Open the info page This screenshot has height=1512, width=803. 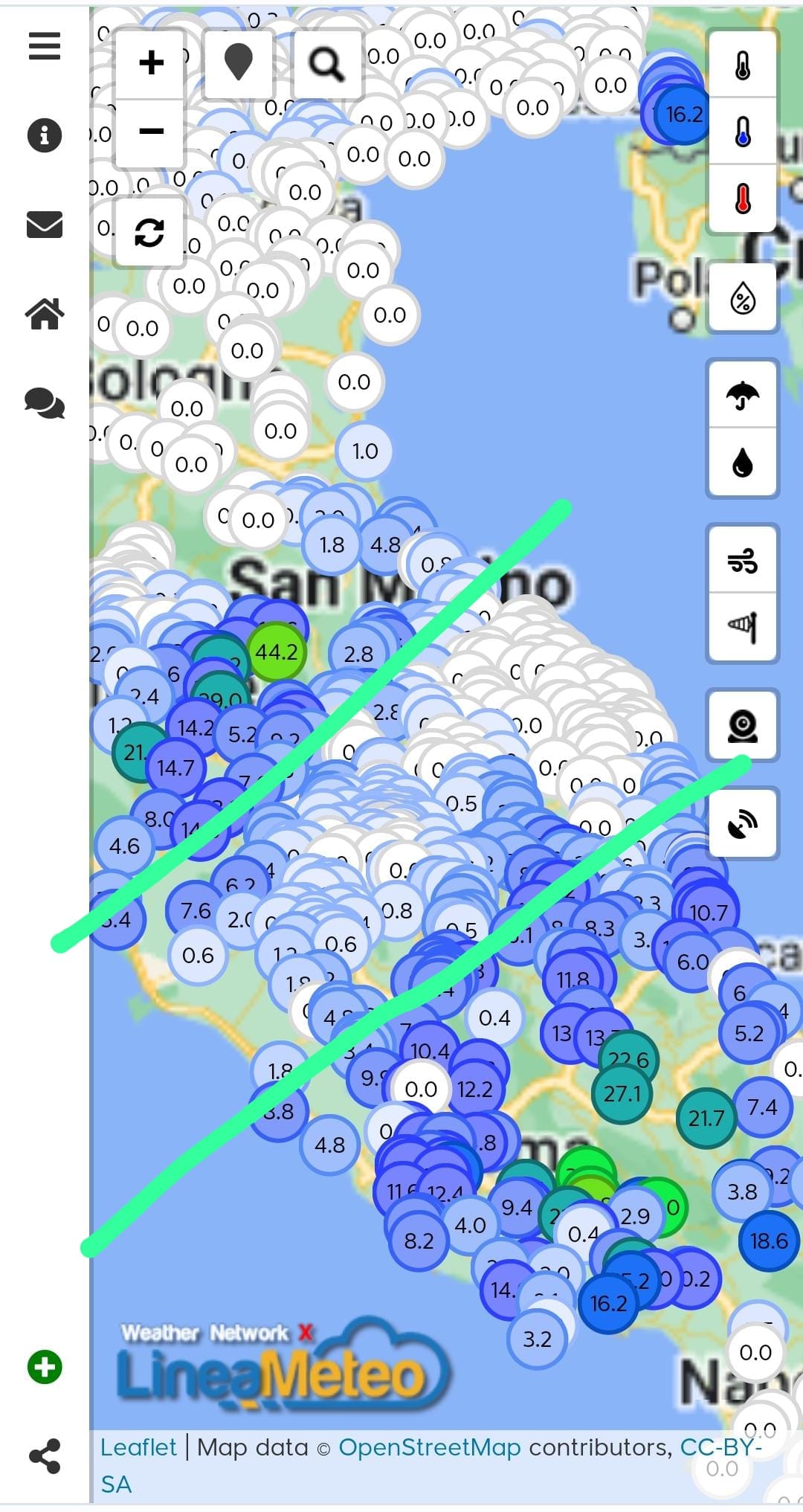[x=45, y=135]
